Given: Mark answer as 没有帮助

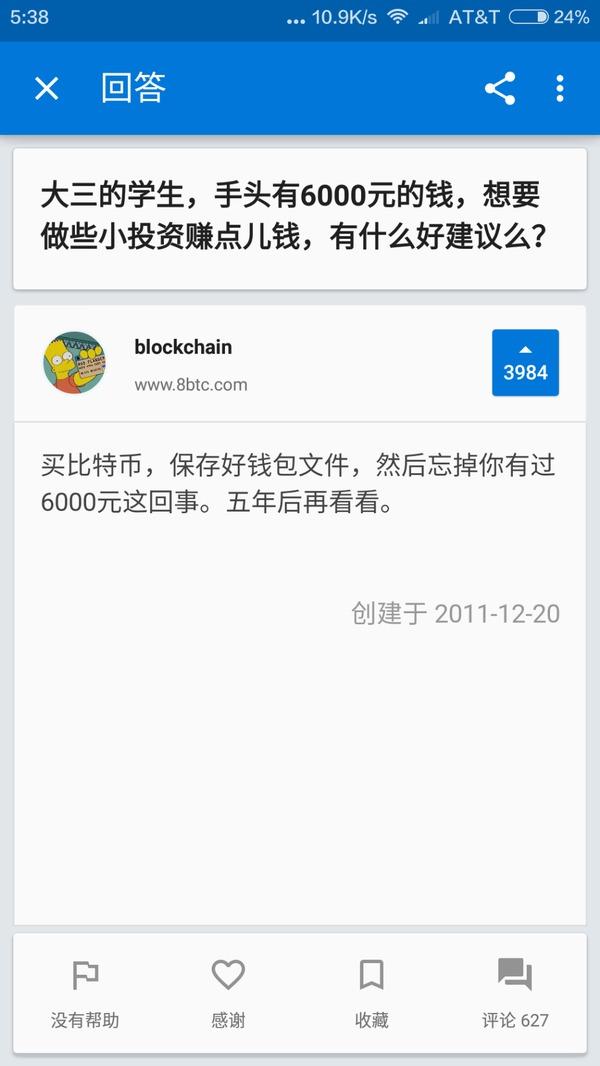Looking at the screenshot, I should pyautogui.click(x=85, y=993).
